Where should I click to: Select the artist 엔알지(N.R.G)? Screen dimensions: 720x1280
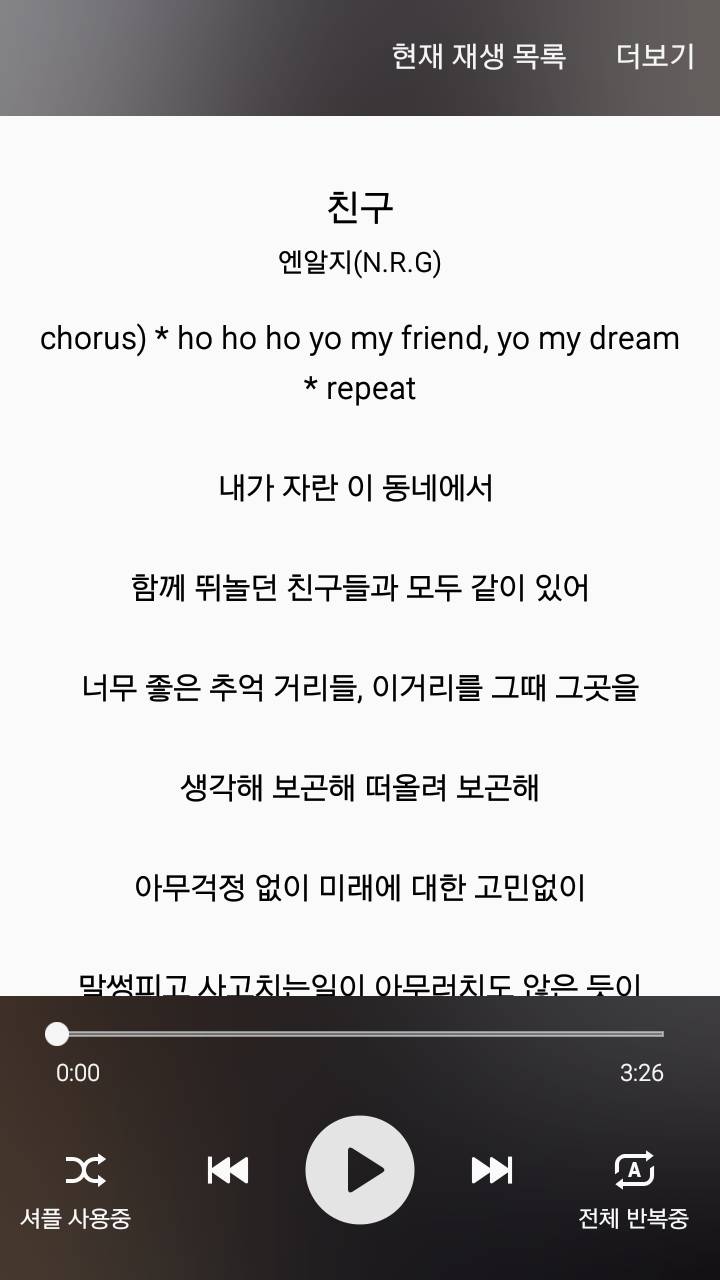click(x=359, y=262)
